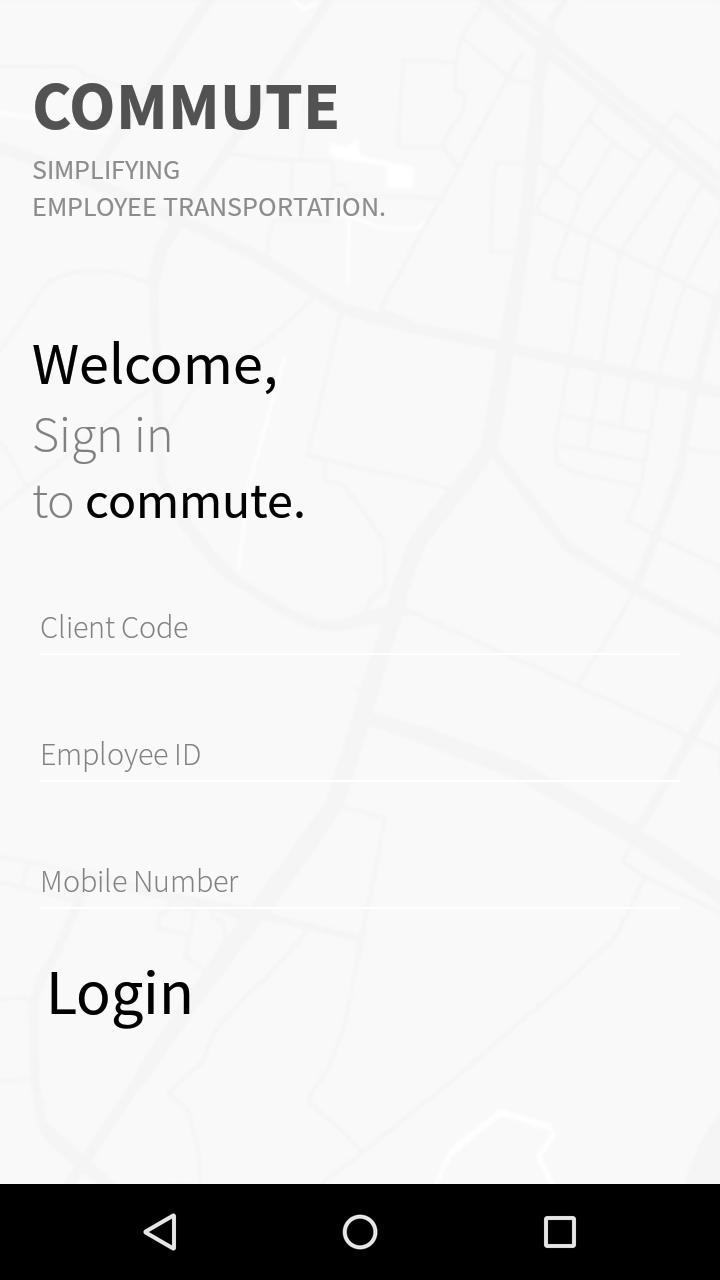
Task: Activate the Mobile Number text box
Action: [x=360, y=881]
